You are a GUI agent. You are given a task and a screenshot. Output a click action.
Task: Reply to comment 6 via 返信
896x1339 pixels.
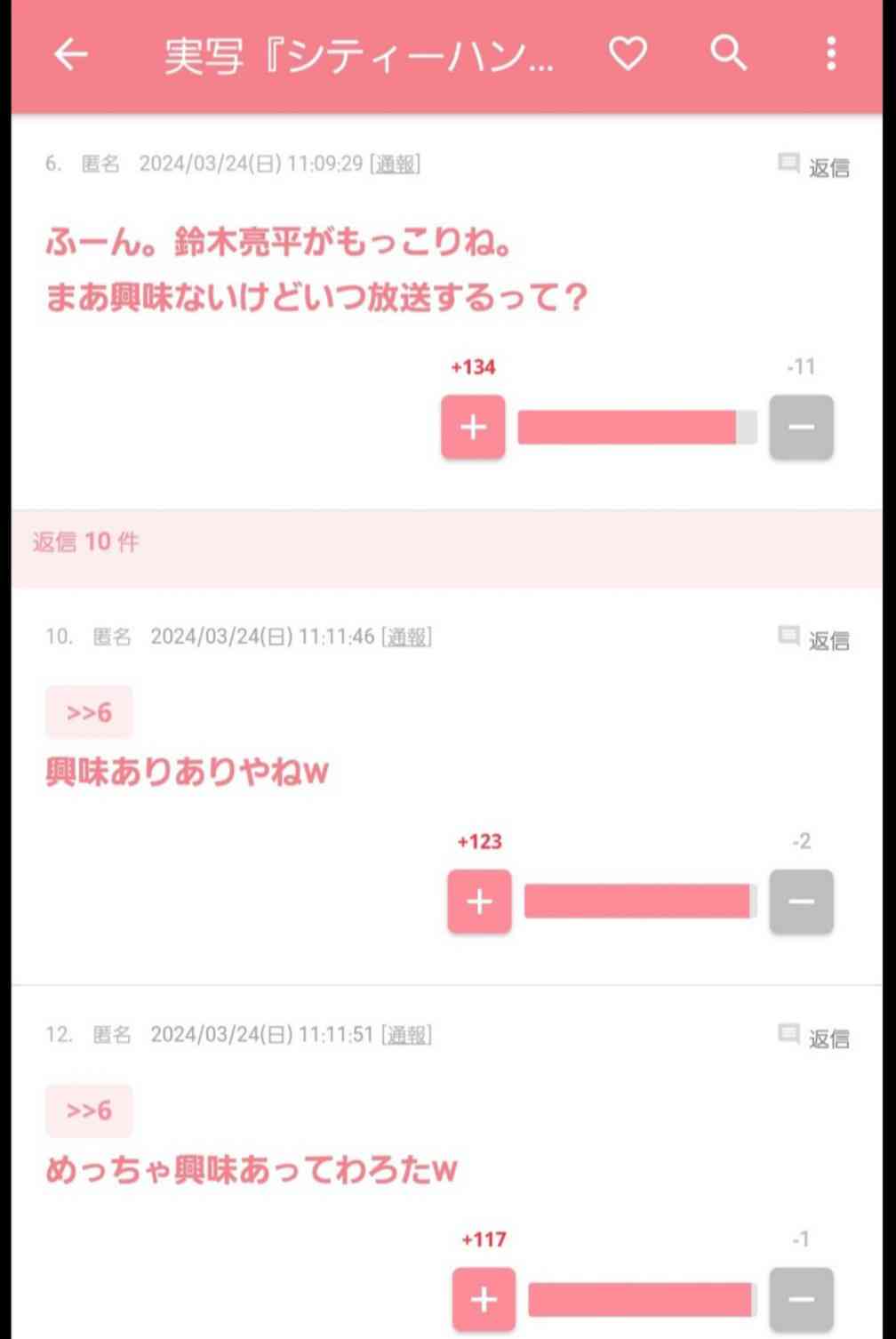click(814, 166)
